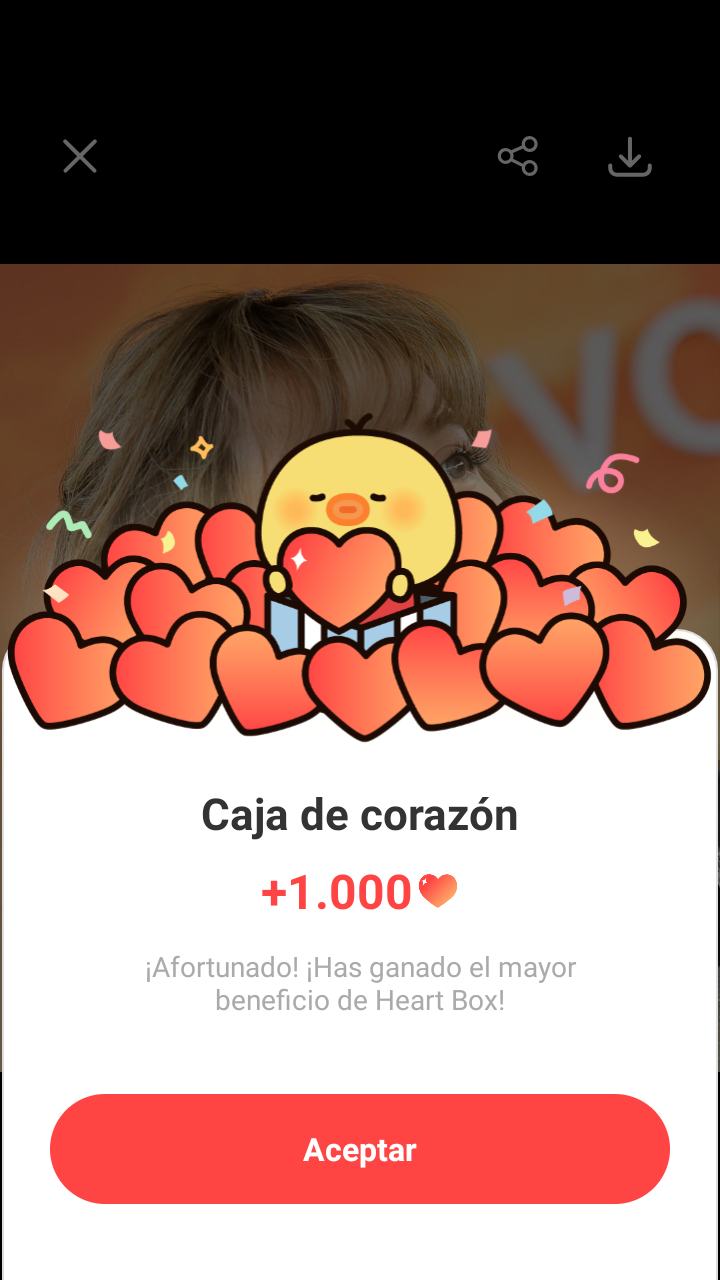Tap the Aceptar button

[360, 1149]
